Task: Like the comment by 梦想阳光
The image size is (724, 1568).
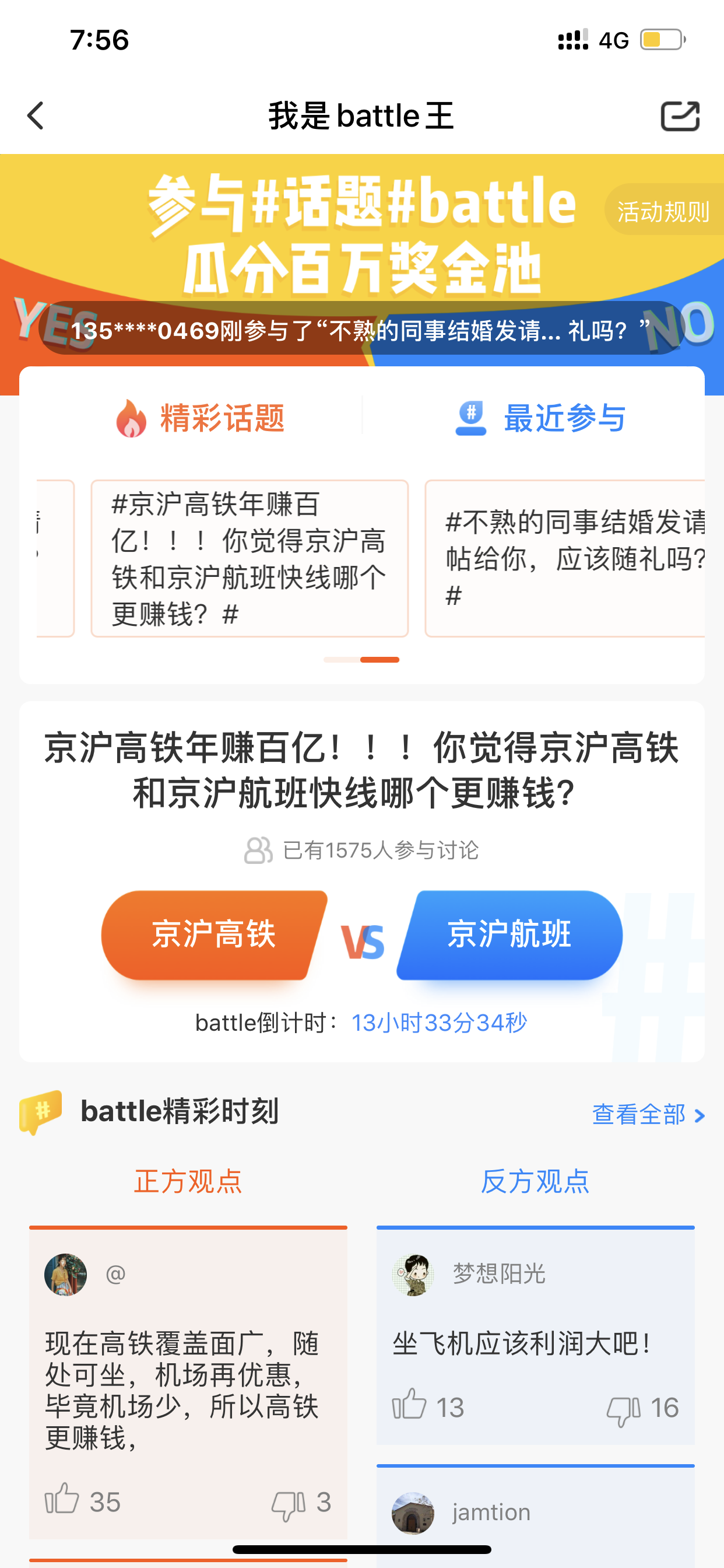Action: point(428,1406)
